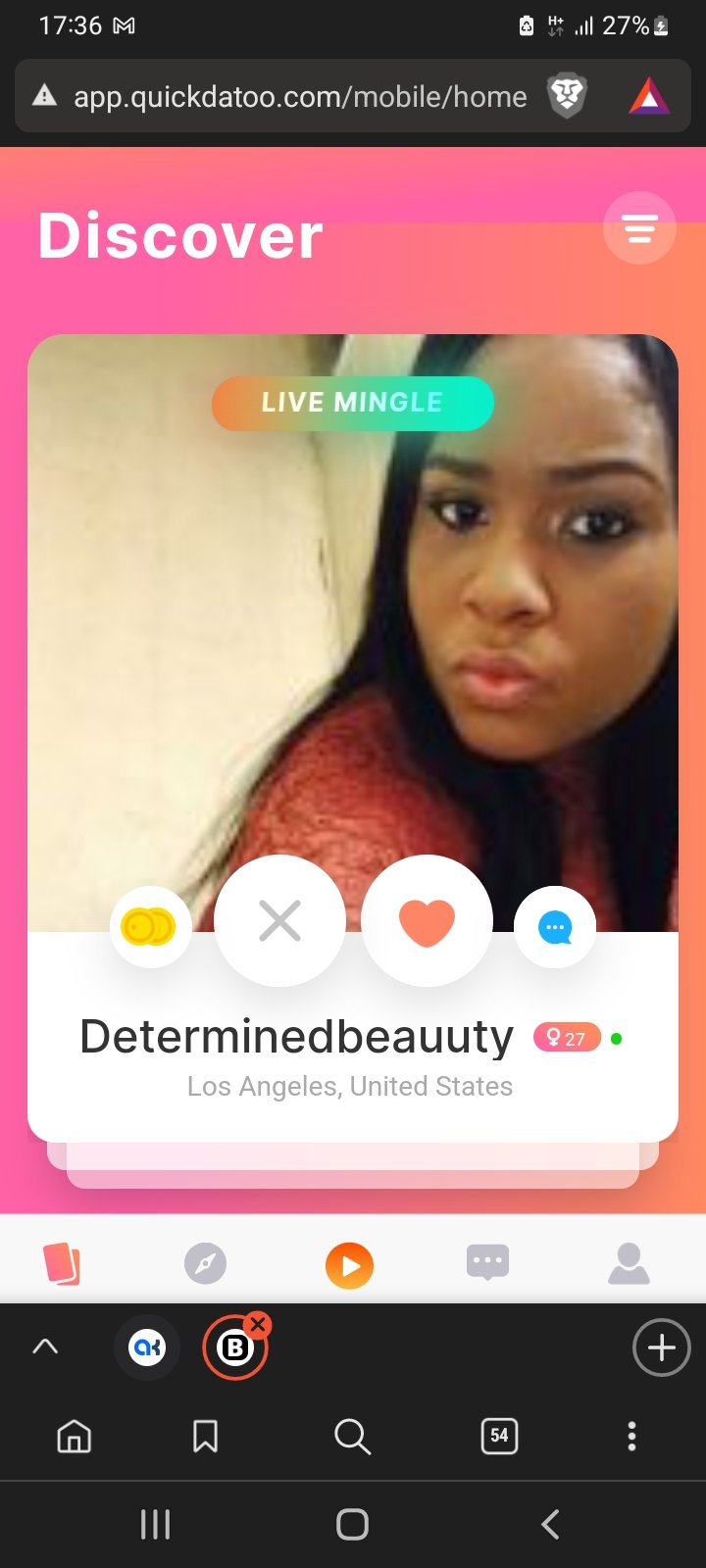Switch to the cards tab in bottom navigation
706x1568 pixels.
62,1263
